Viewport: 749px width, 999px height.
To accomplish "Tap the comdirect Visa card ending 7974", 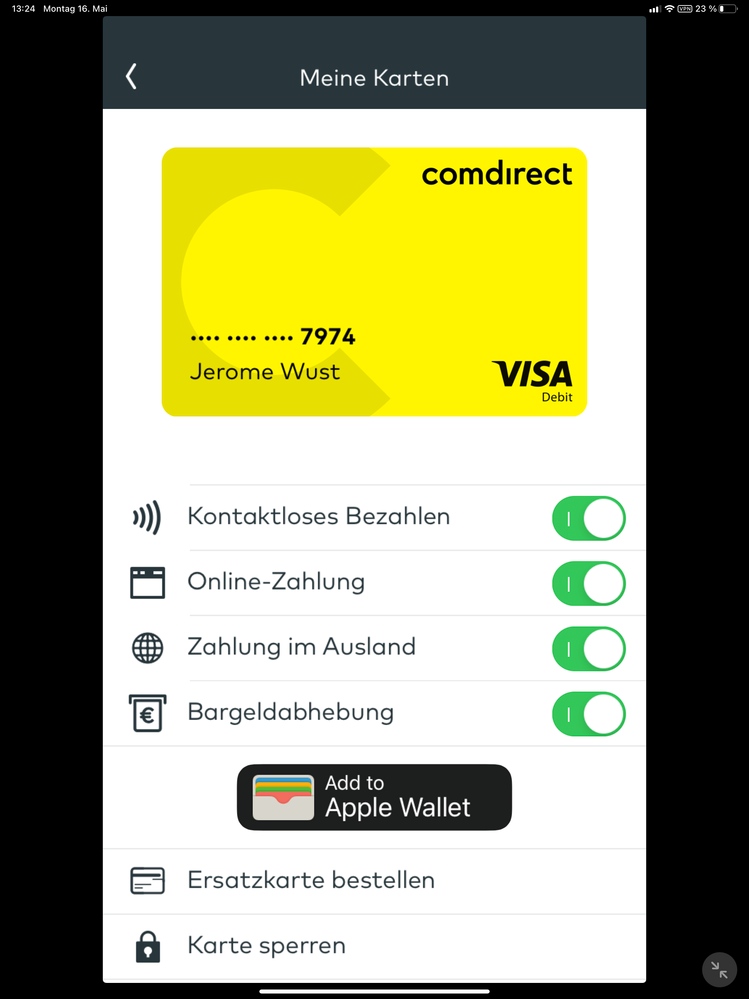I will 374,281.
